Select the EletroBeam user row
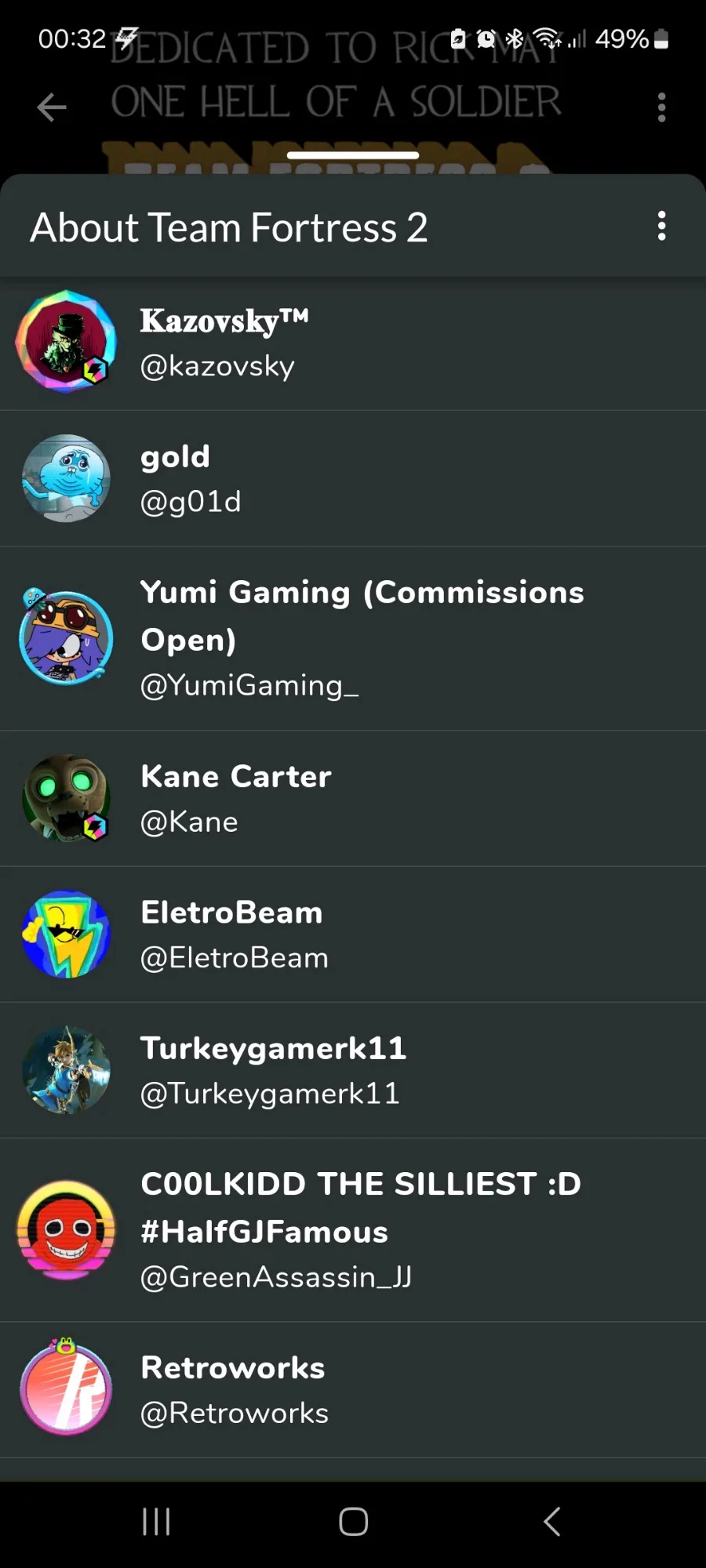Screen dimensions: 706x1568 click(353, 934)
